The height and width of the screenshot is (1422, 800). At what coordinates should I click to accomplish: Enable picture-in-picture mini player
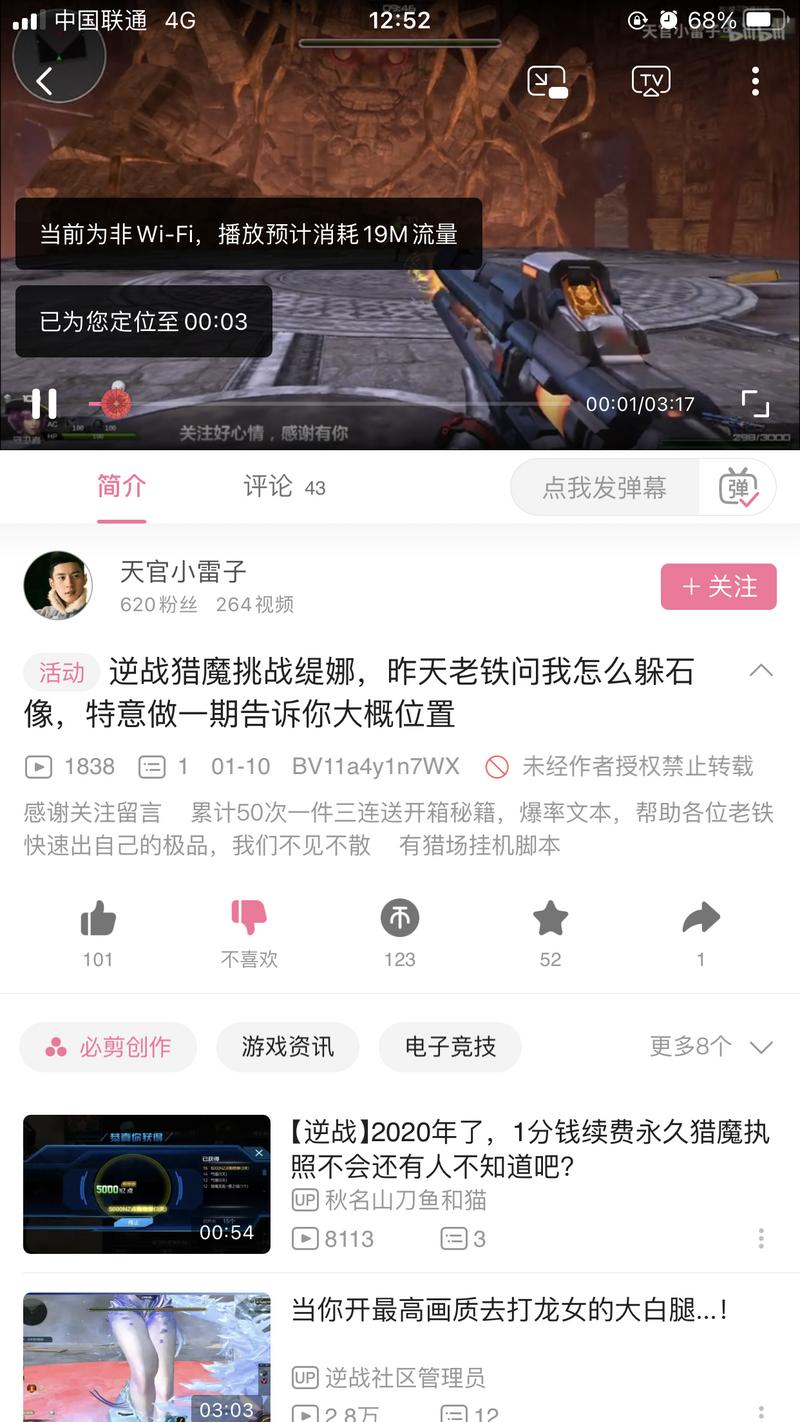coord(547,82)
